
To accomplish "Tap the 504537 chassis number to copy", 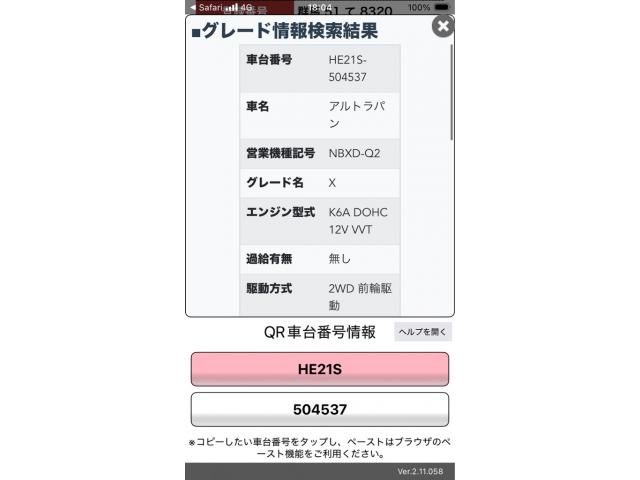I will click(320, 409).
